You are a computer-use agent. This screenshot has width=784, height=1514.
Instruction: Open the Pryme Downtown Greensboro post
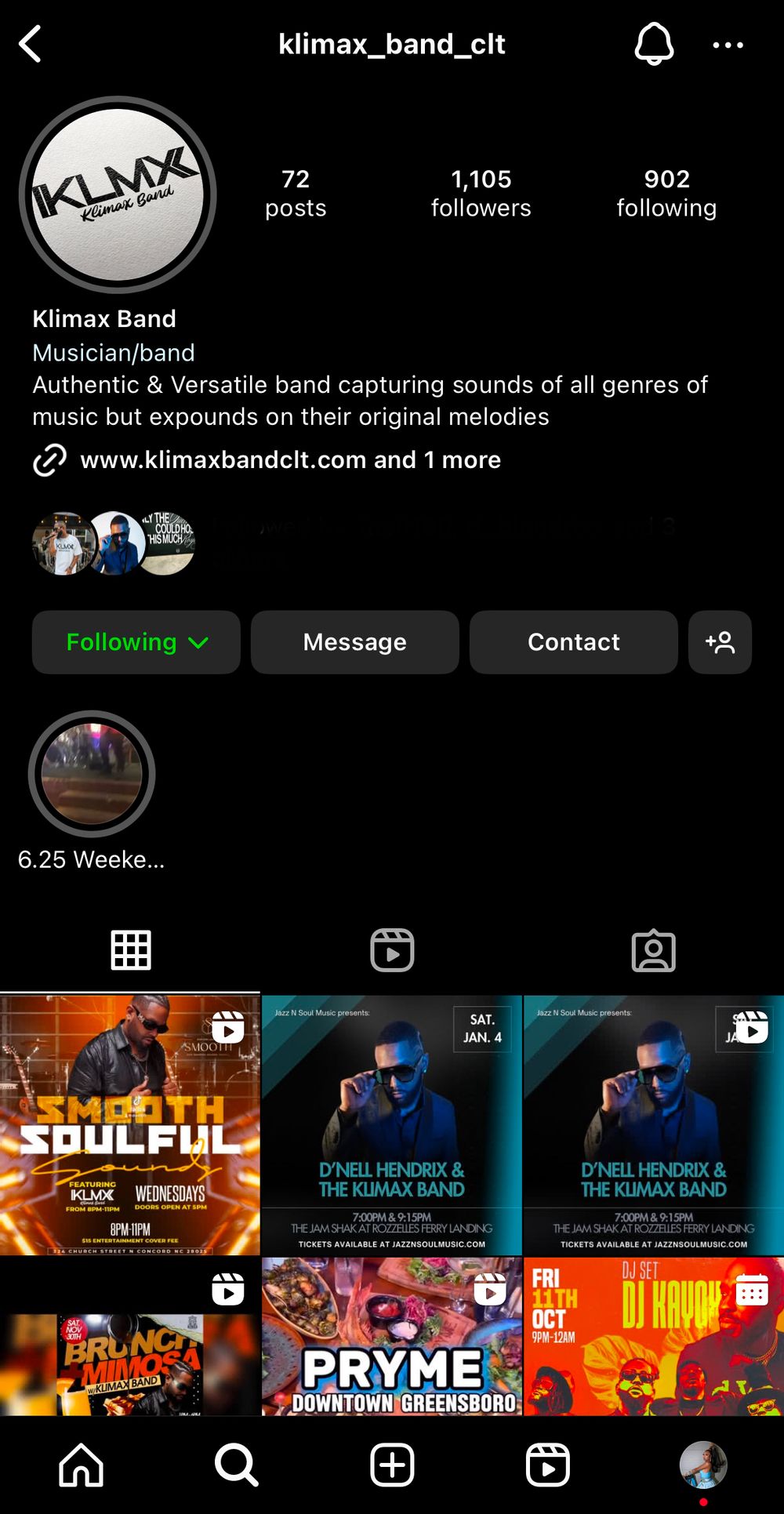click(x=392, y=1336)
